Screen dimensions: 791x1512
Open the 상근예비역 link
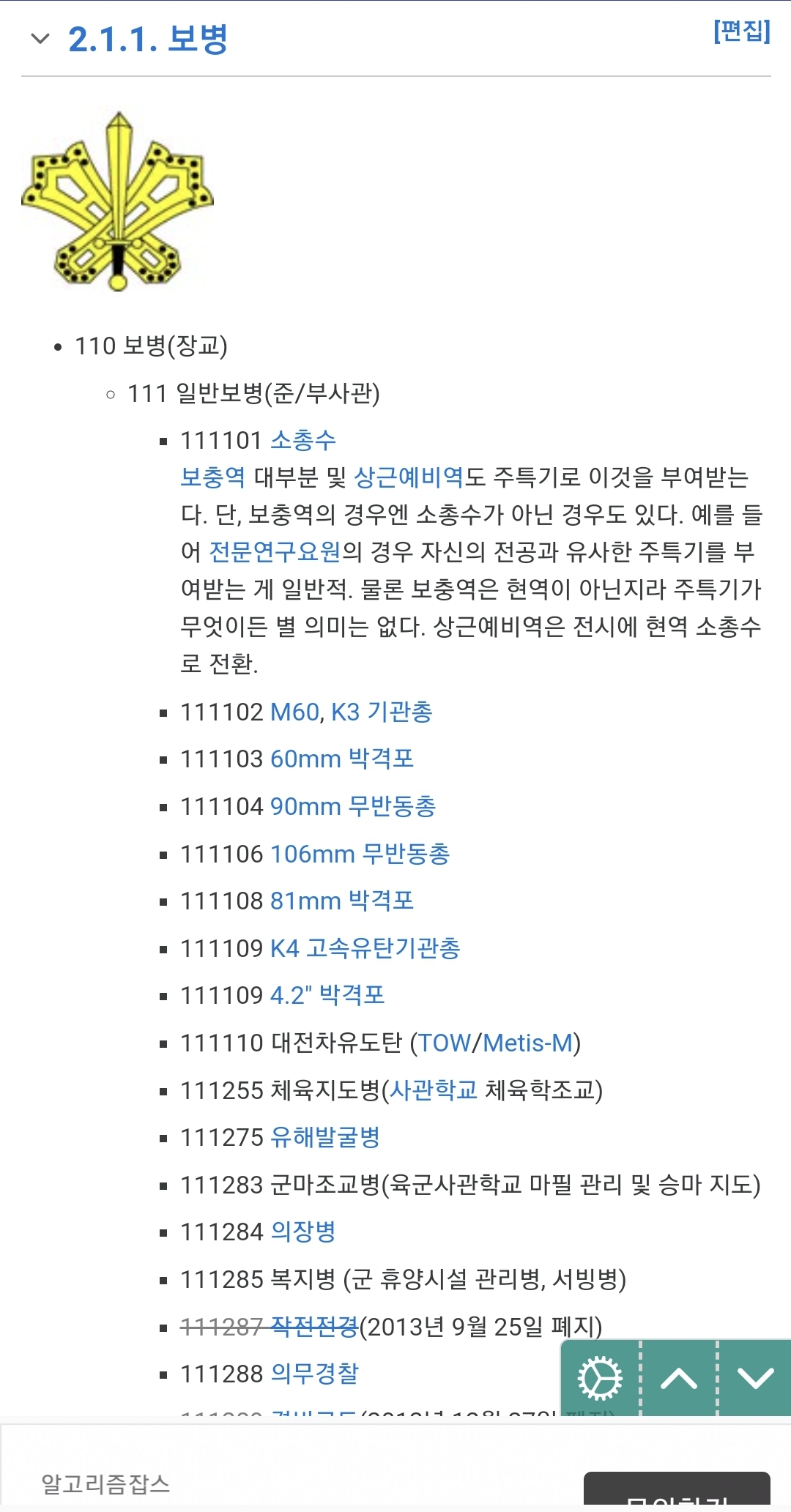[x=409, y=477]
